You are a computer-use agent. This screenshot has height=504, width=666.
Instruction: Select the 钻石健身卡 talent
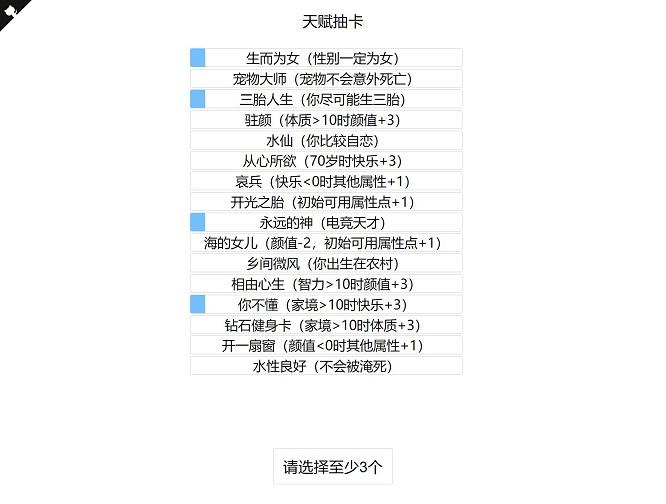point(326,325)
